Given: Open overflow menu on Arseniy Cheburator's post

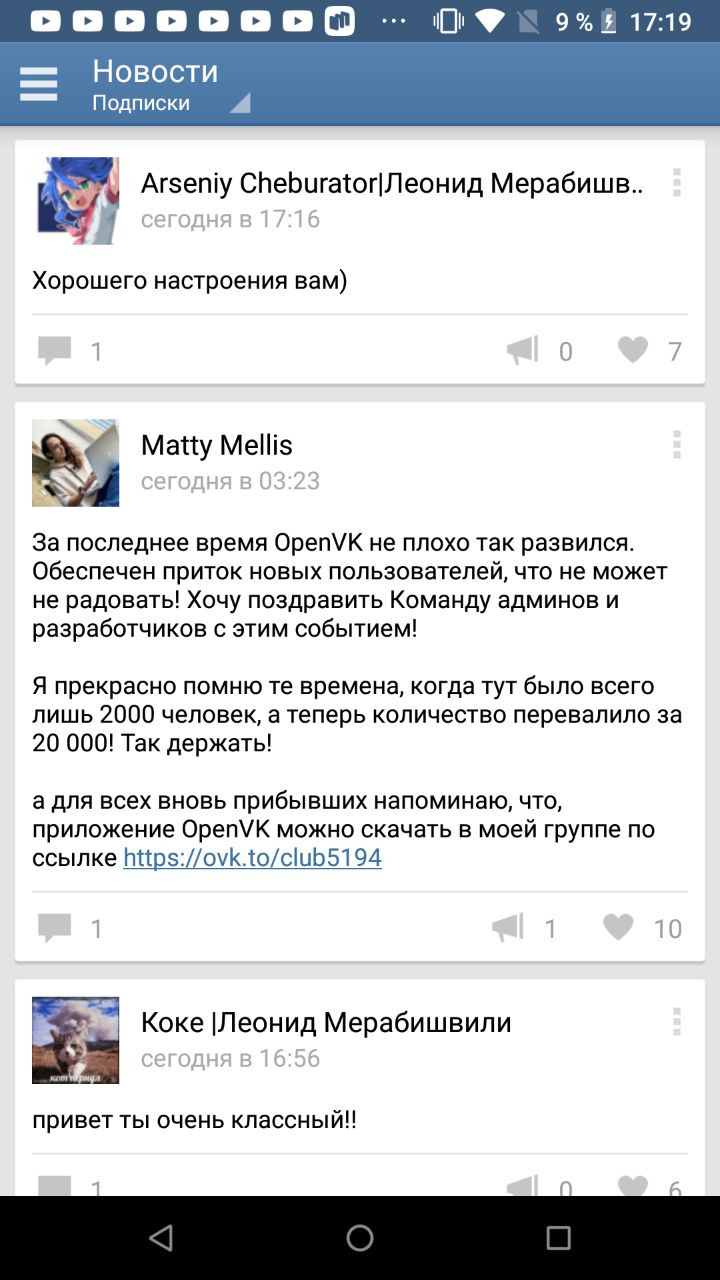Looking at the screenshot, I should click(x=676, y=183).
